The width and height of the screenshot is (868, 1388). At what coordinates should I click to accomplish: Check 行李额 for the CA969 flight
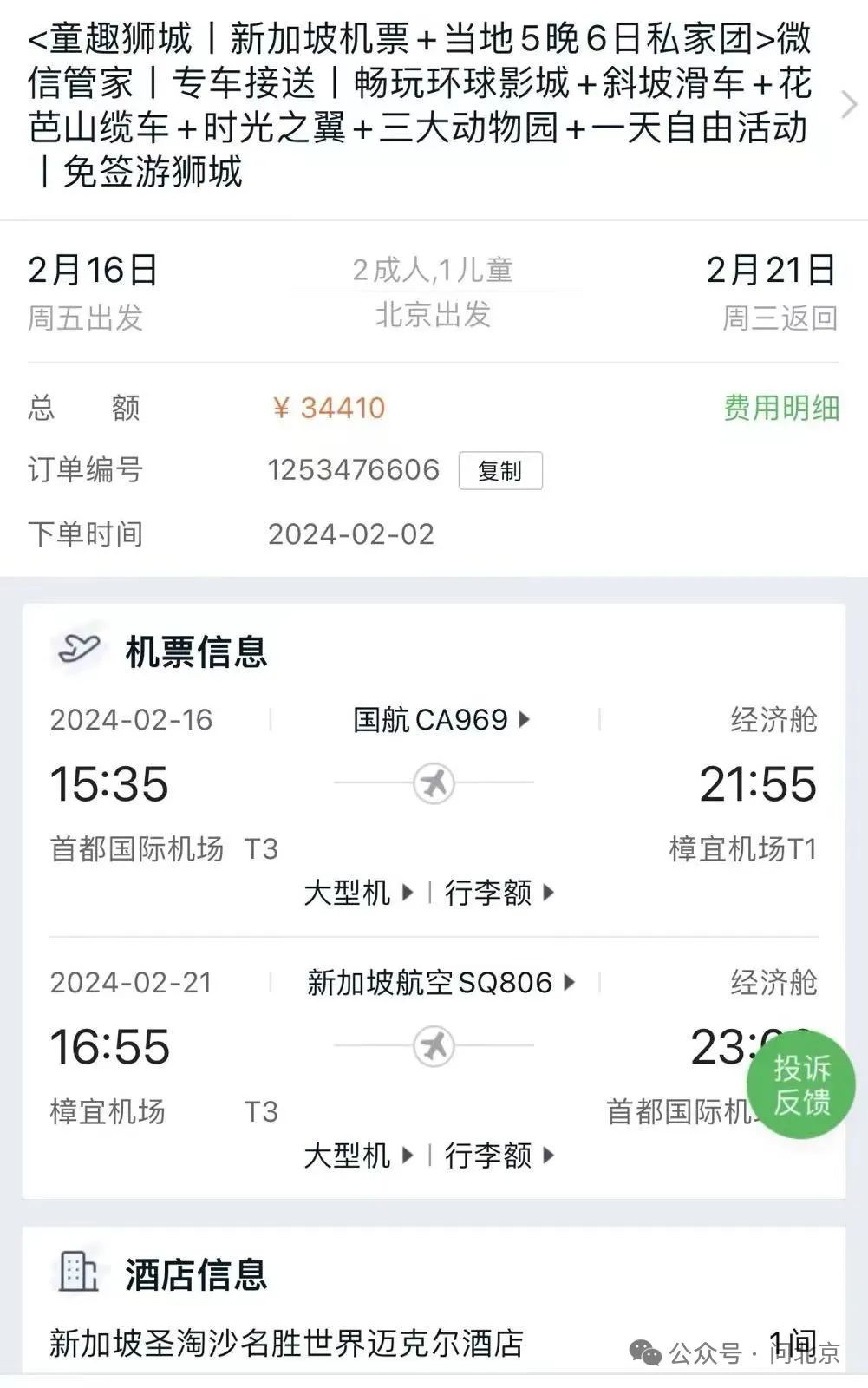click(x=499, y=893)
